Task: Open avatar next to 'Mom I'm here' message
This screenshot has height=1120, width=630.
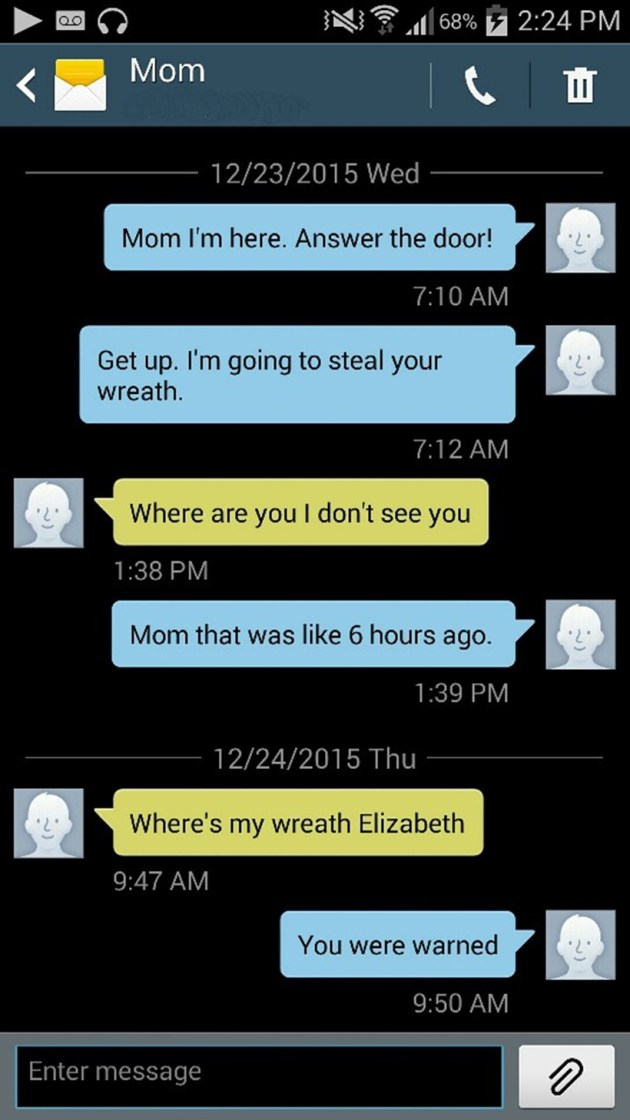Action: tap(580, 237)
